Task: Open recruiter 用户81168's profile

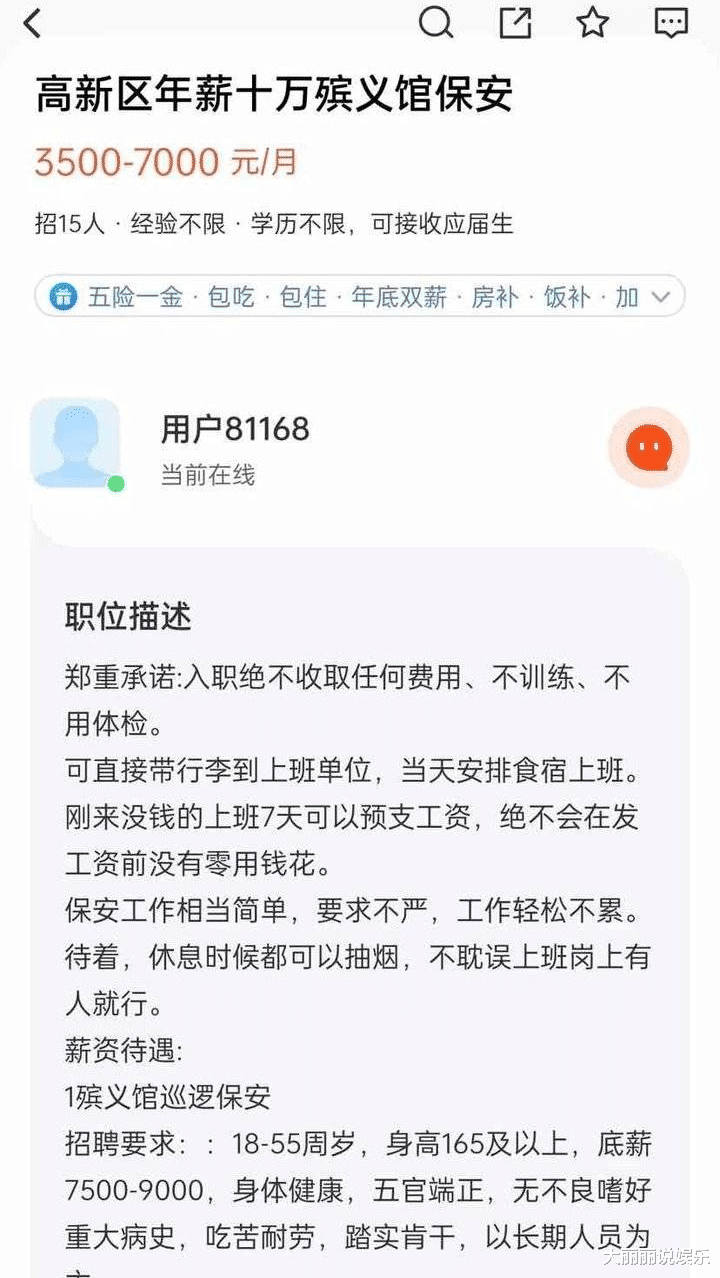Action: 236,429
